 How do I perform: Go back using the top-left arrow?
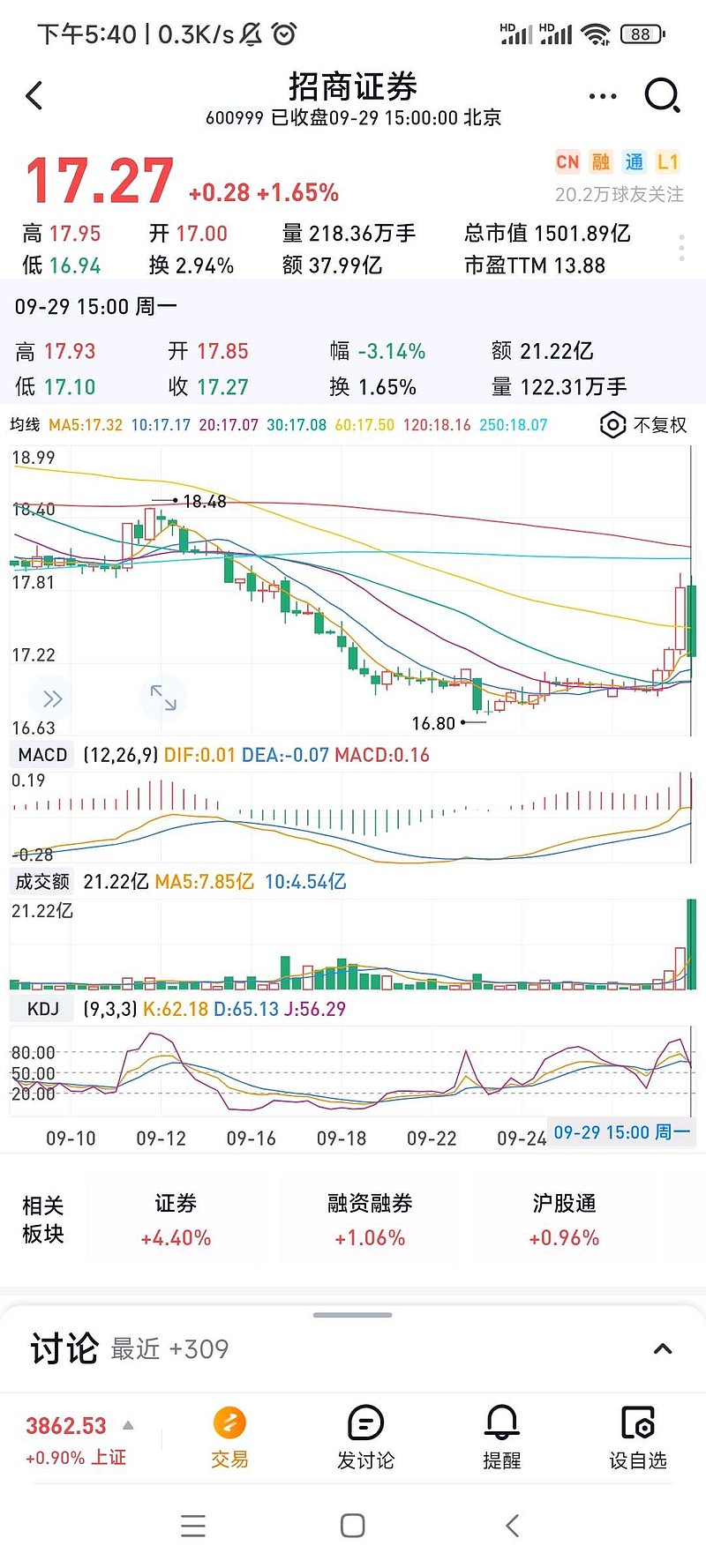click(35, 95)
